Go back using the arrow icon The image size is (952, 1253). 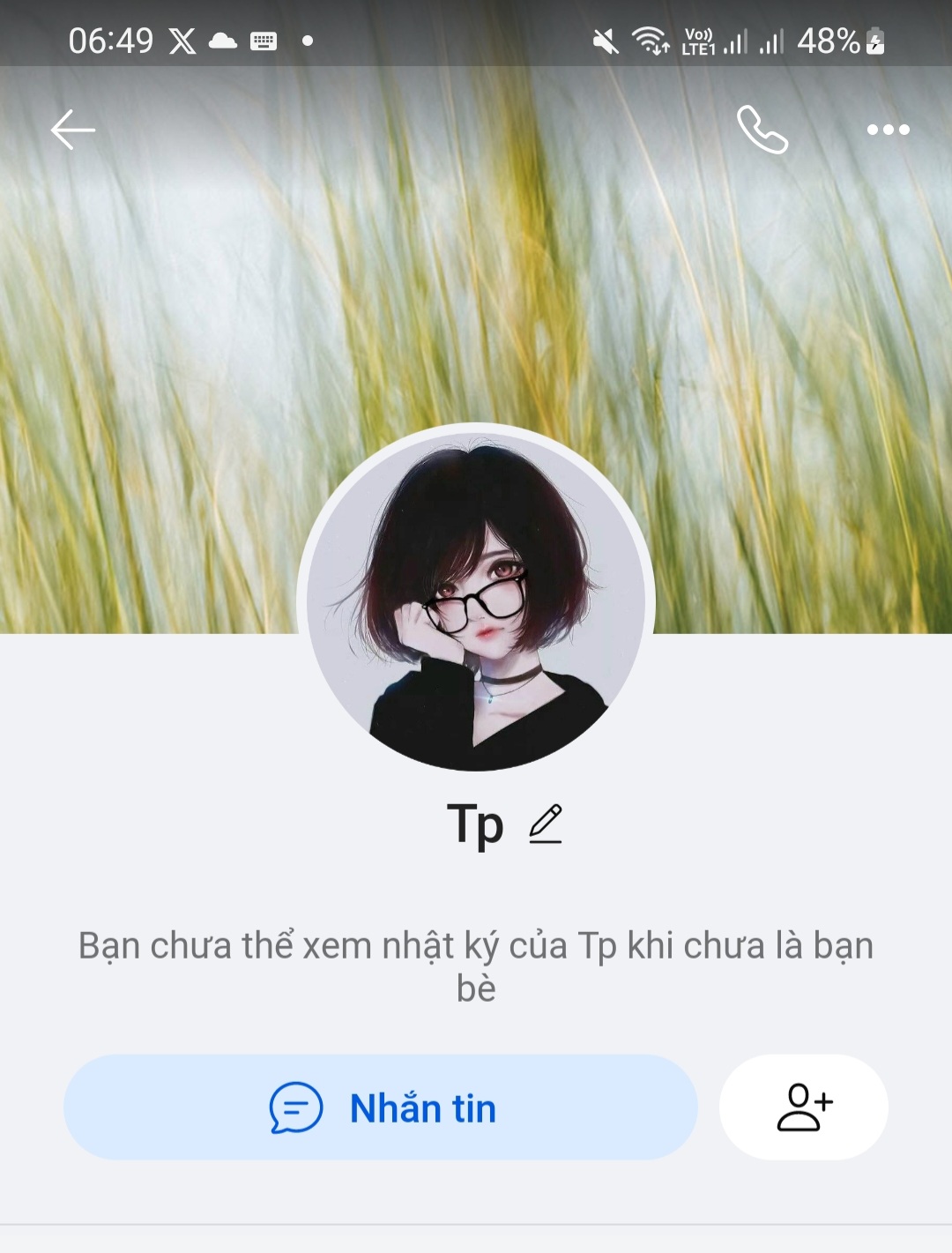72,131
